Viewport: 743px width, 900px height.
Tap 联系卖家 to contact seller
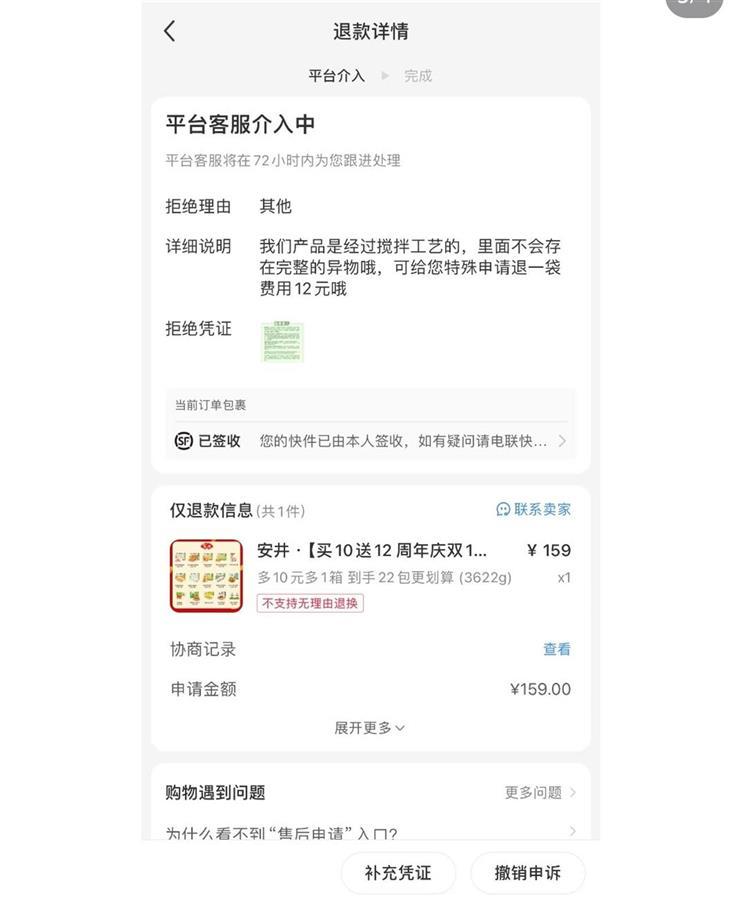pos(534,509)
